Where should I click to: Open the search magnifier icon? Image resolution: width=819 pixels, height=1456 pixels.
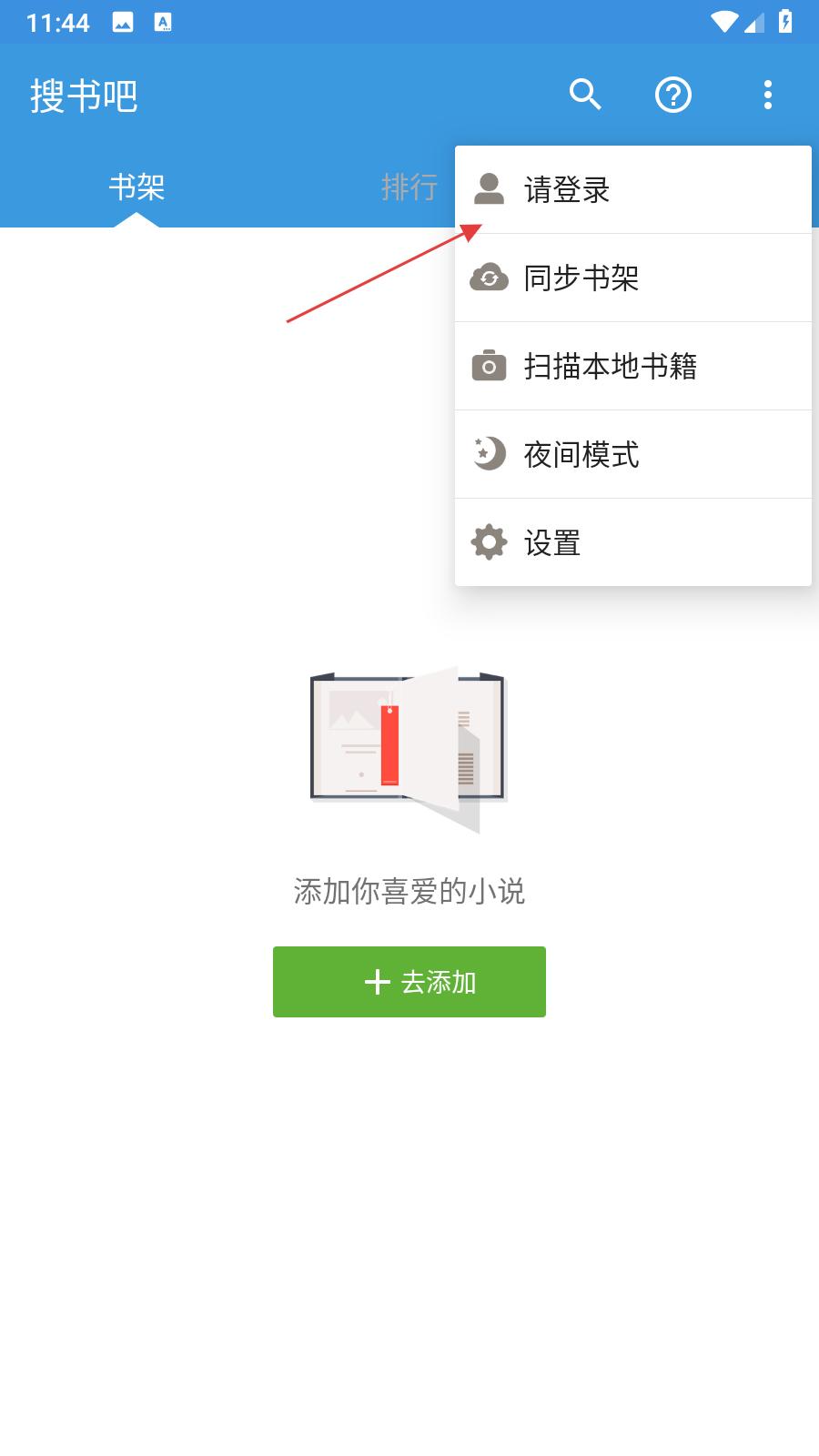pyautogui.click(x=585, y=94)
